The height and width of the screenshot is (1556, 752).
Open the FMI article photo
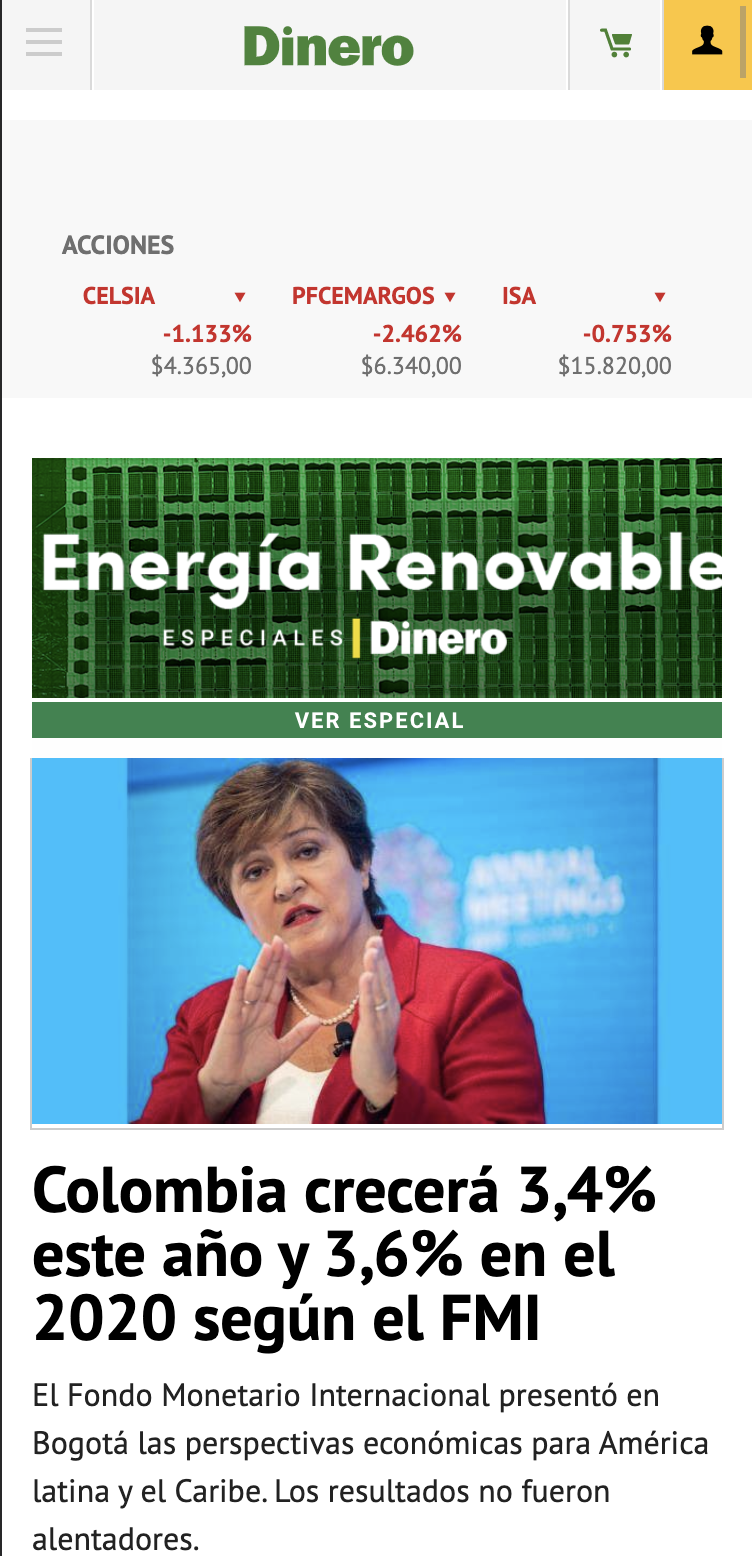coord(376,941)
